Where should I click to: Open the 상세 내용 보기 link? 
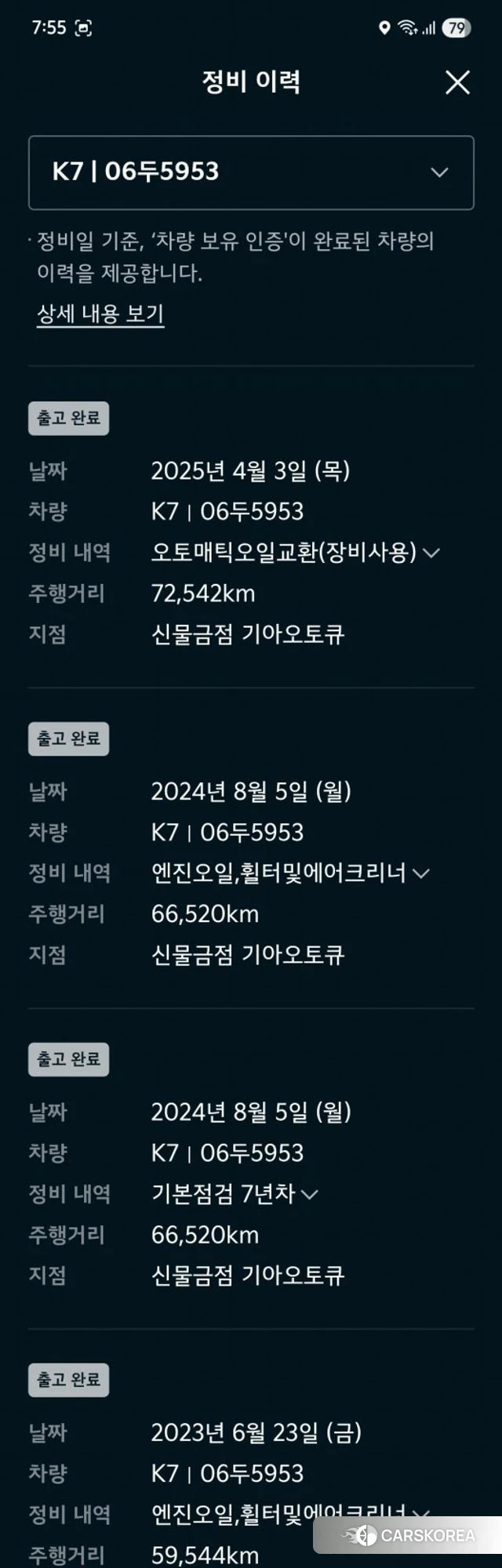click(x=100, y=314)
